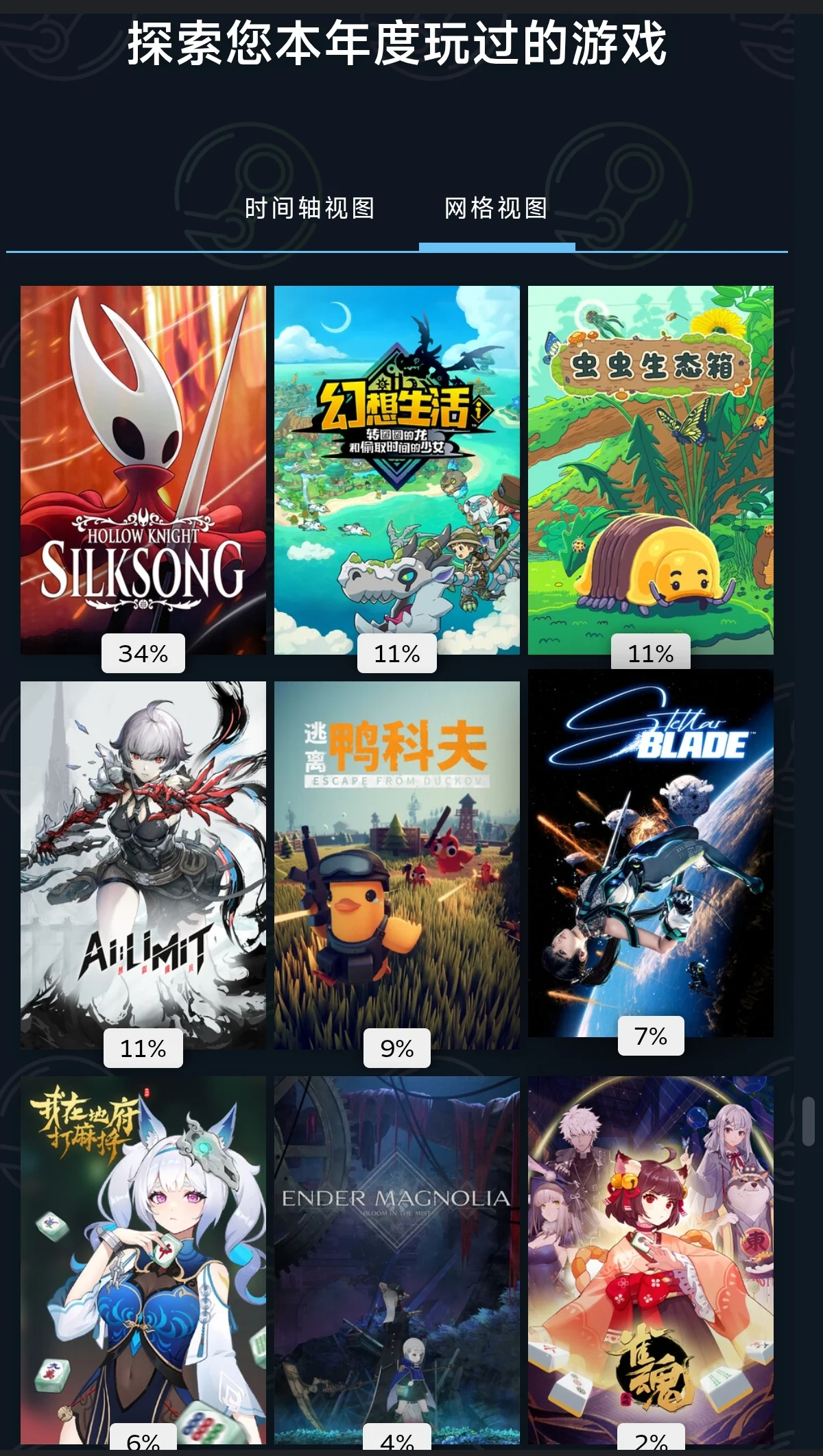Viewport: 823px width, 1456px height.
Task: Open the AI LIMIT game tile
Action: click(x=143, y=864)
